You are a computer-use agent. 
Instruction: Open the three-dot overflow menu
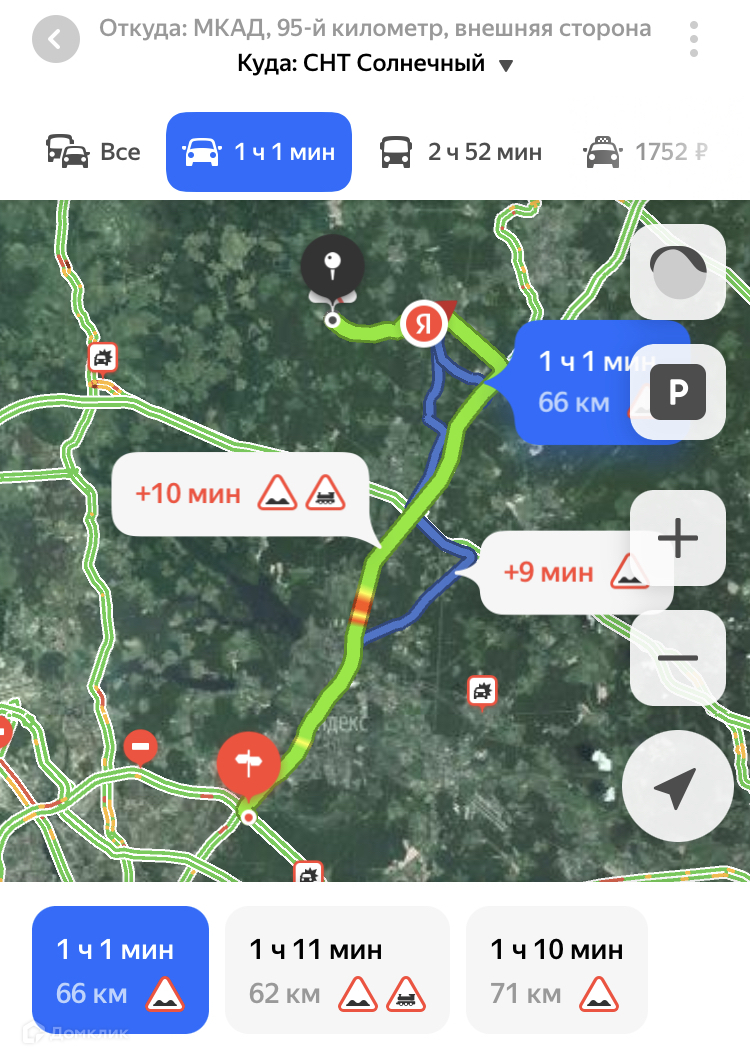click(x=694, y=40)
